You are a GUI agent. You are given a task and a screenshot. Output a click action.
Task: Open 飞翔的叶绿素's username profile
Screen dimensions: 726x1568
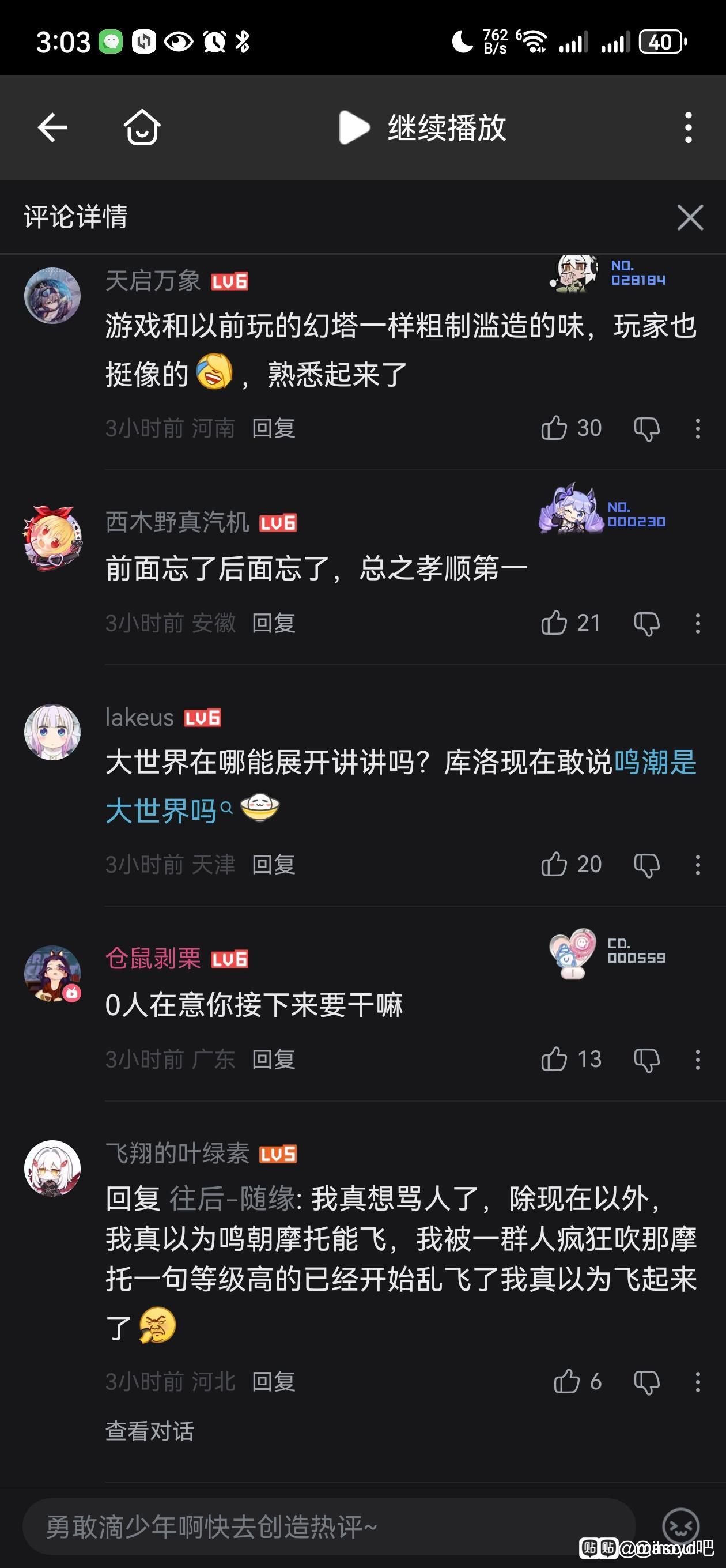click(177, 1153)
